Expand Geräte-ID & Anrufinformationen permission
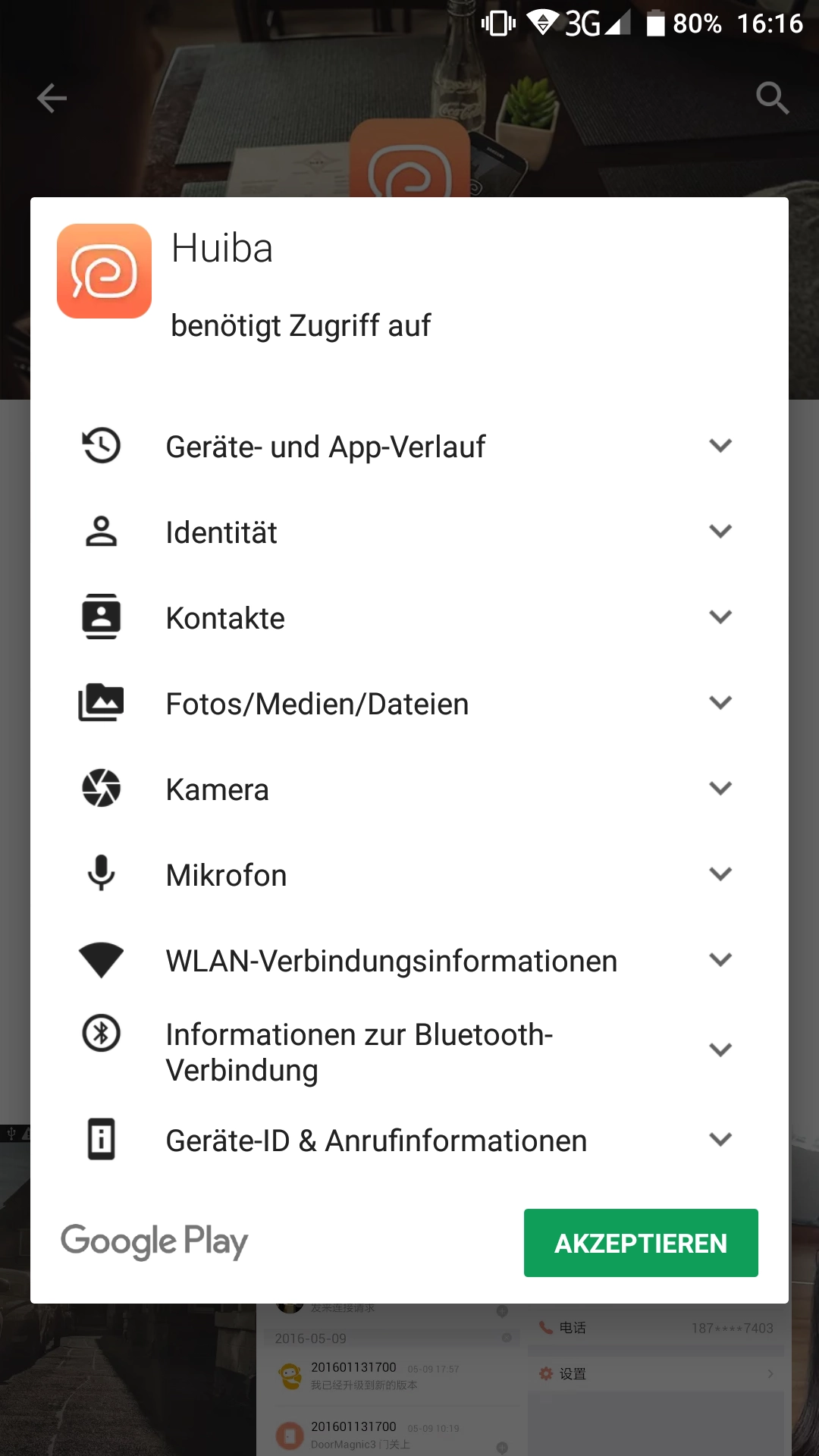This screenshot has height=1456, width=819. (720, 1140)
